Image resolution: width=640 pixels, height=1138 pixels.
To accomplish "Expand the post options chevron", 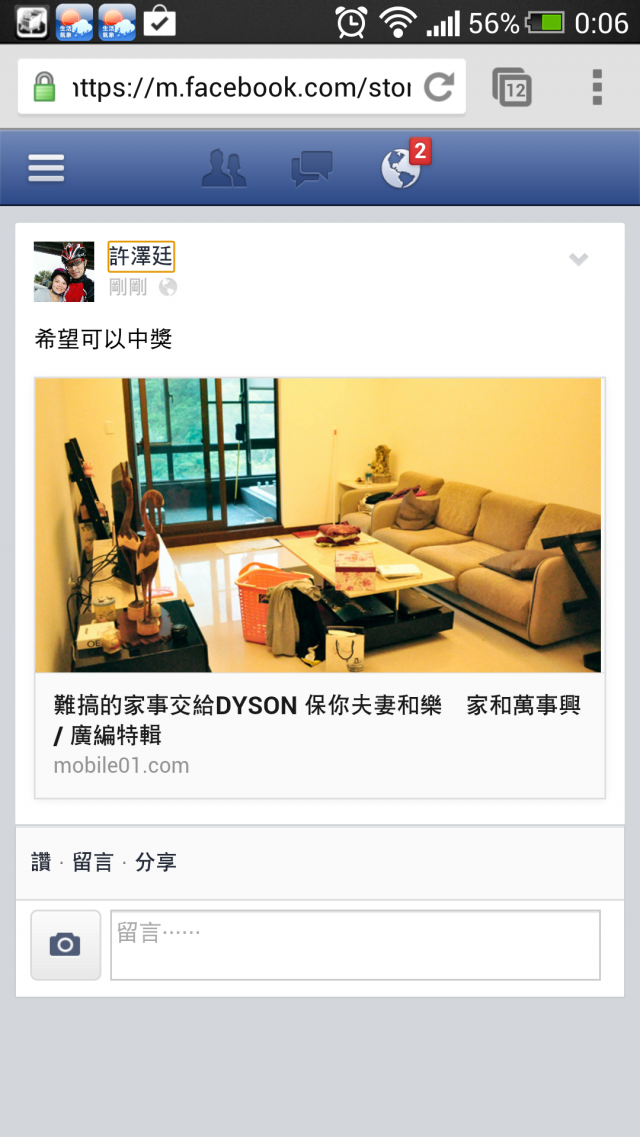I will (578, 260).
